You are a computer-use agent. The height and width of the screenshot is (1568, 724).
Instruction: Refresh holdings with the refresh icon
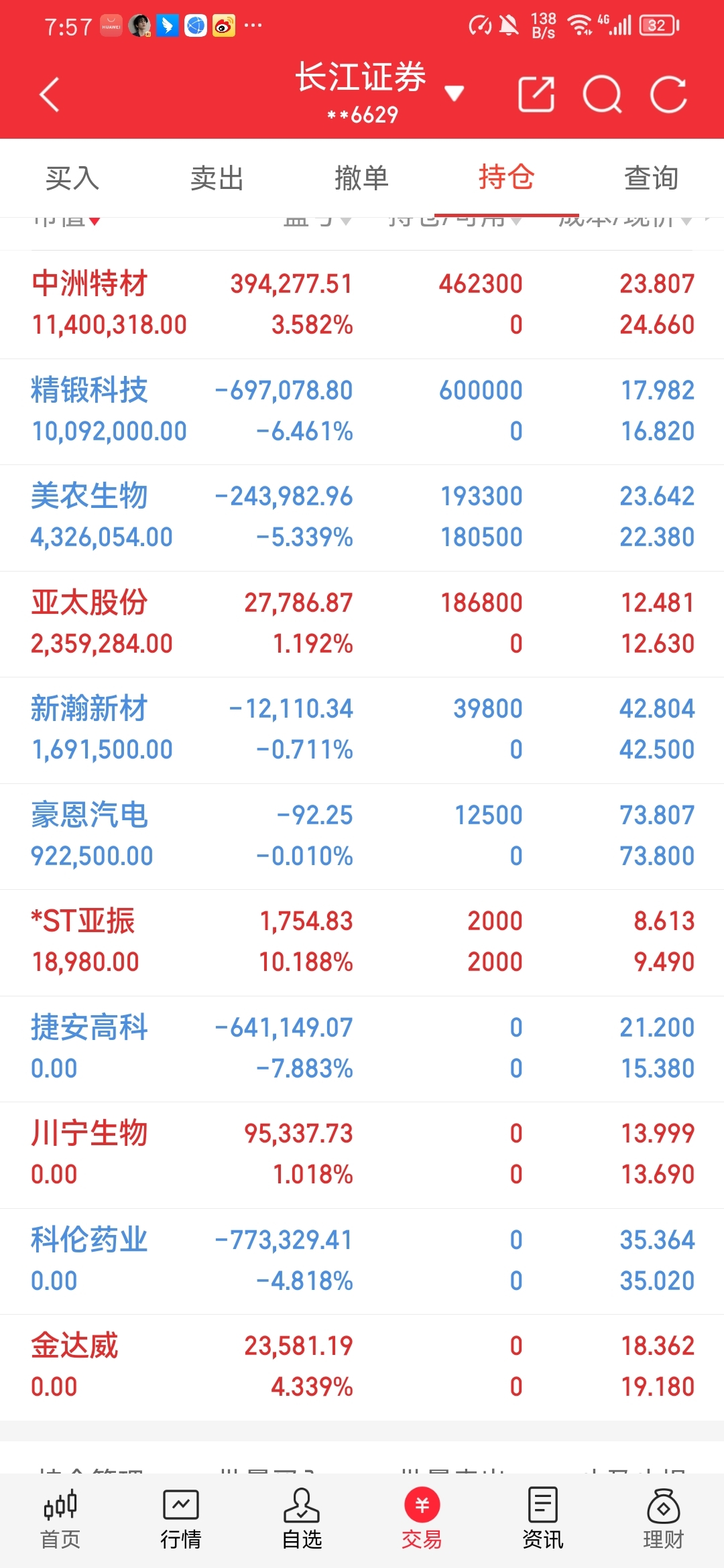[669, 95]
